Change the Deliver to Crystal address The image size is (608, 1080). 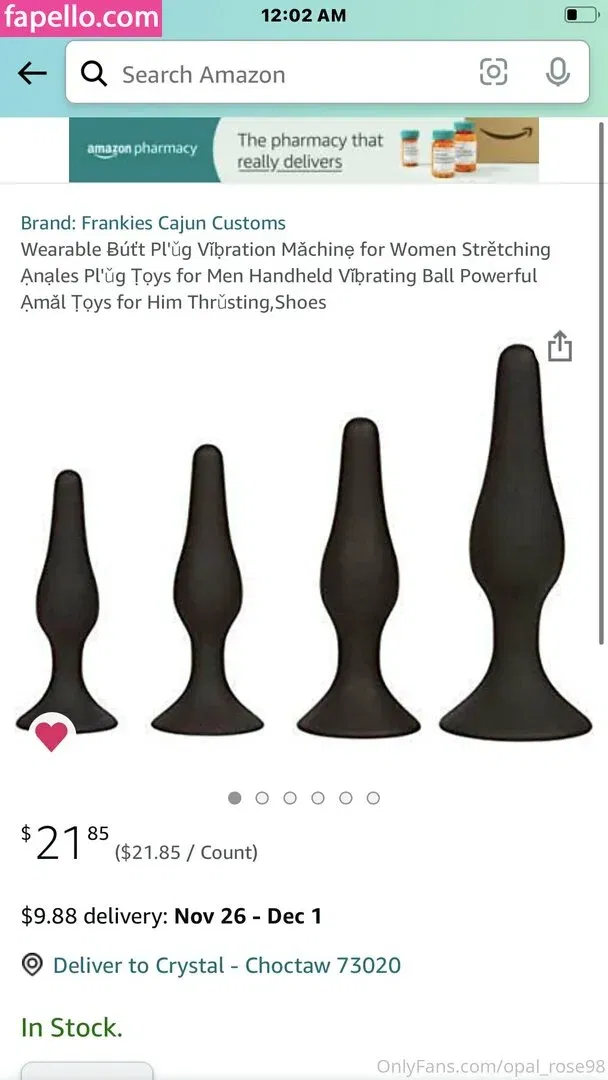(226, 965)
